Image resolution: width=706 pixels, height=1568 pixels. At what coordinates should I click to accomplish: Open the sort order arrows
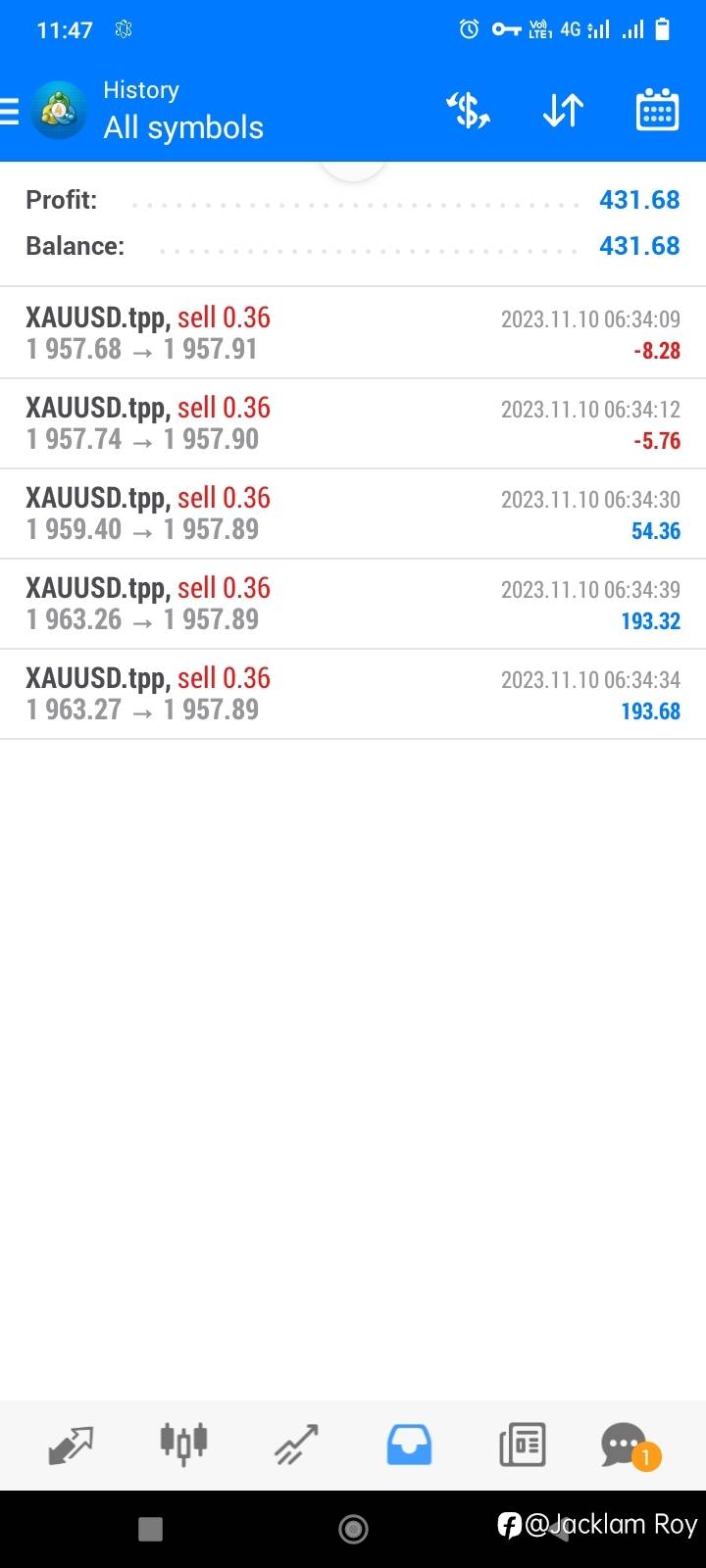click(x=563, y=111)
